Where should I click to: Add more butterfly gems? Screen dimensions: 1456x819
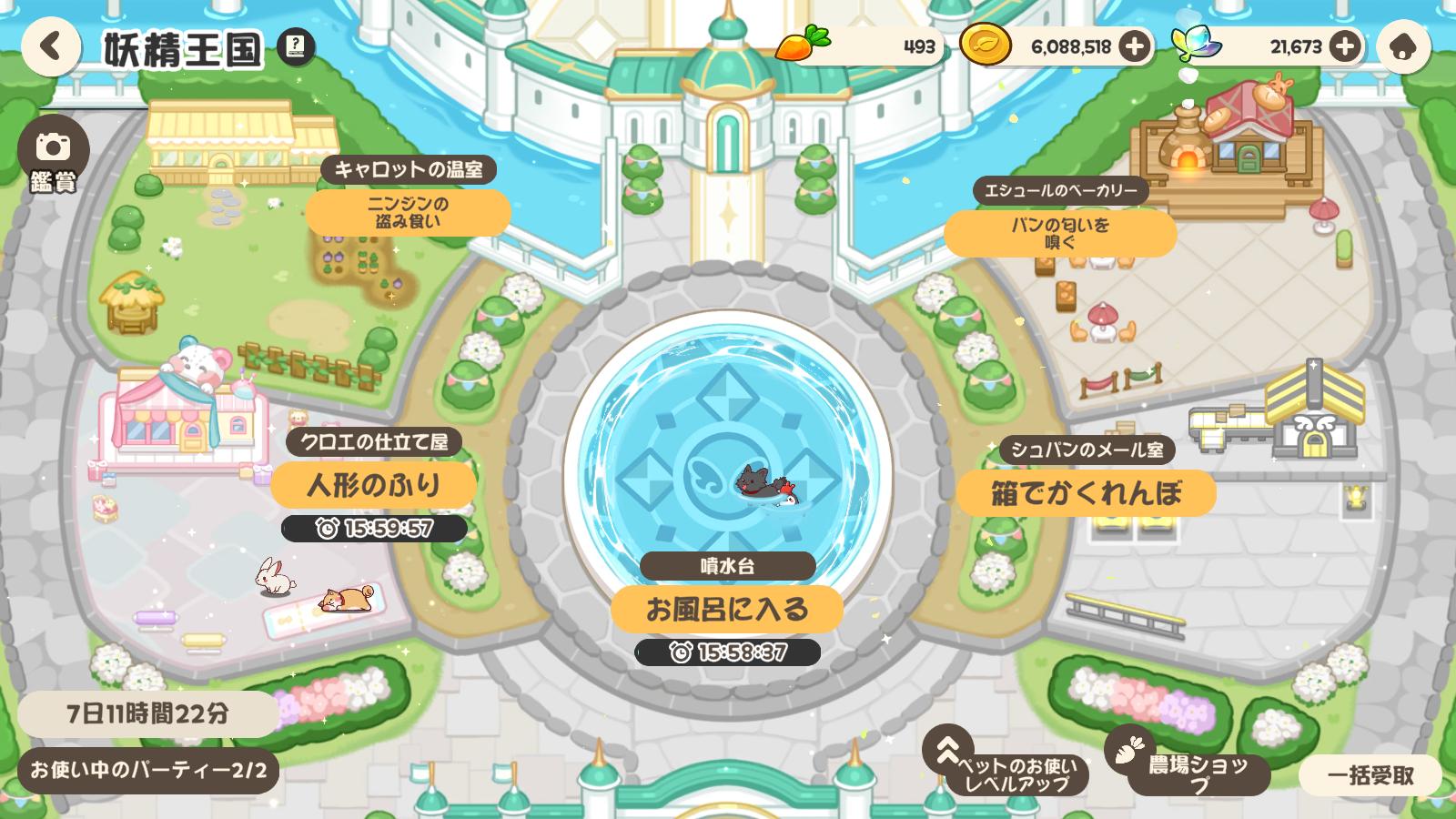(x=1344, y=46)
